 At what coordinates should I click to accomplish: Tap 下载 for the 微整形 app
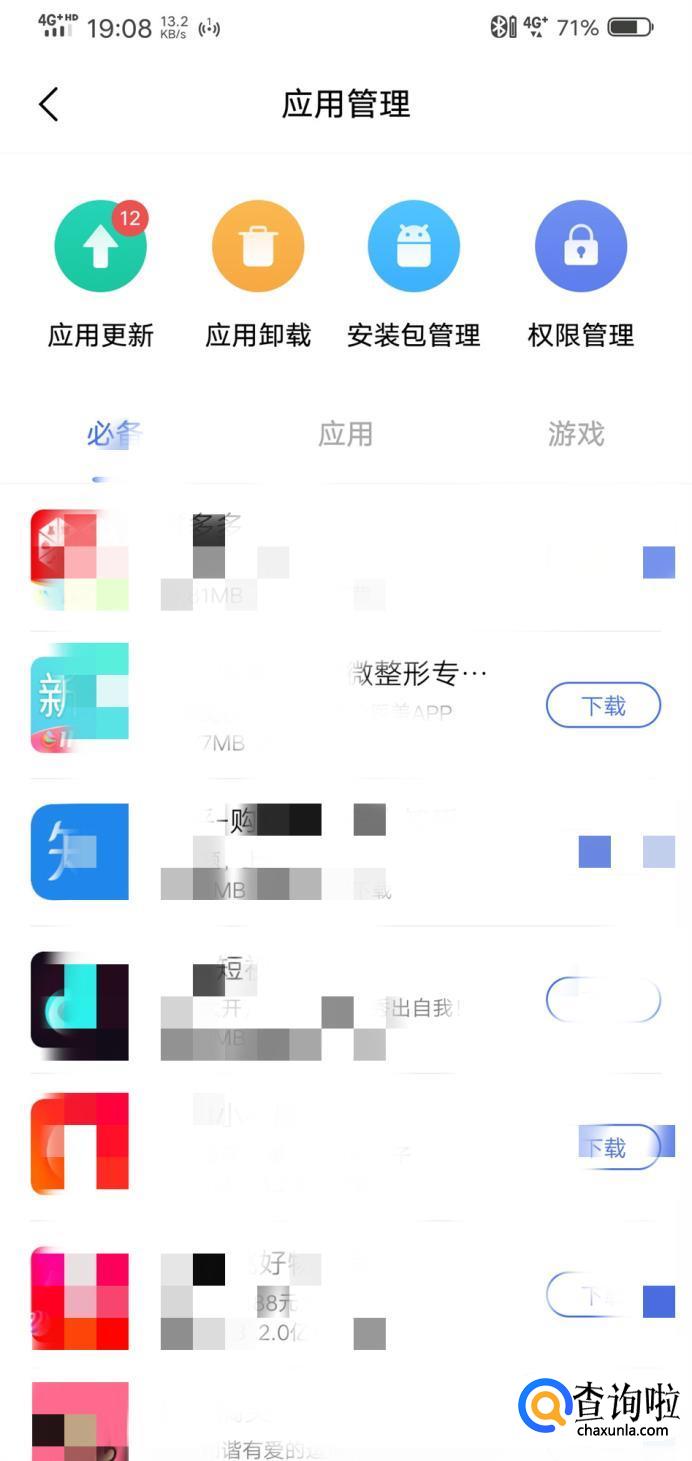click(x=603, y=706)
